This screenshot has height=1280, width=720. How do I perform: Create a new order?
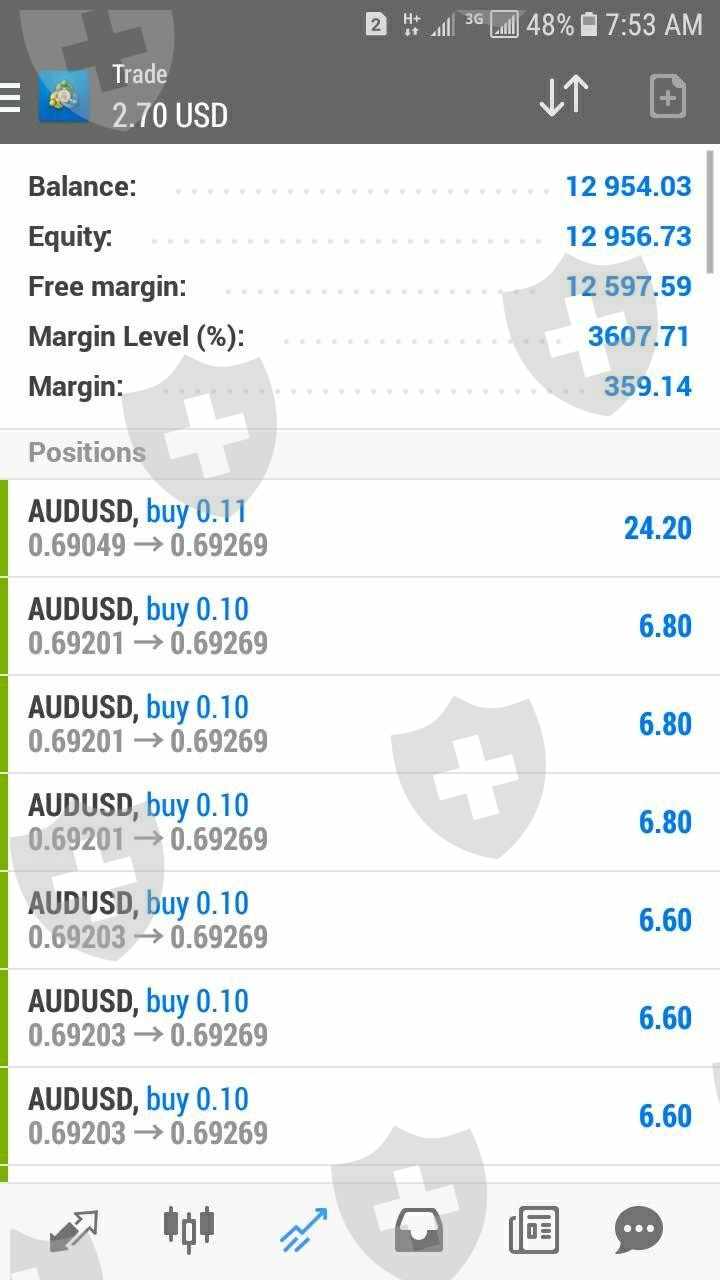667,97
